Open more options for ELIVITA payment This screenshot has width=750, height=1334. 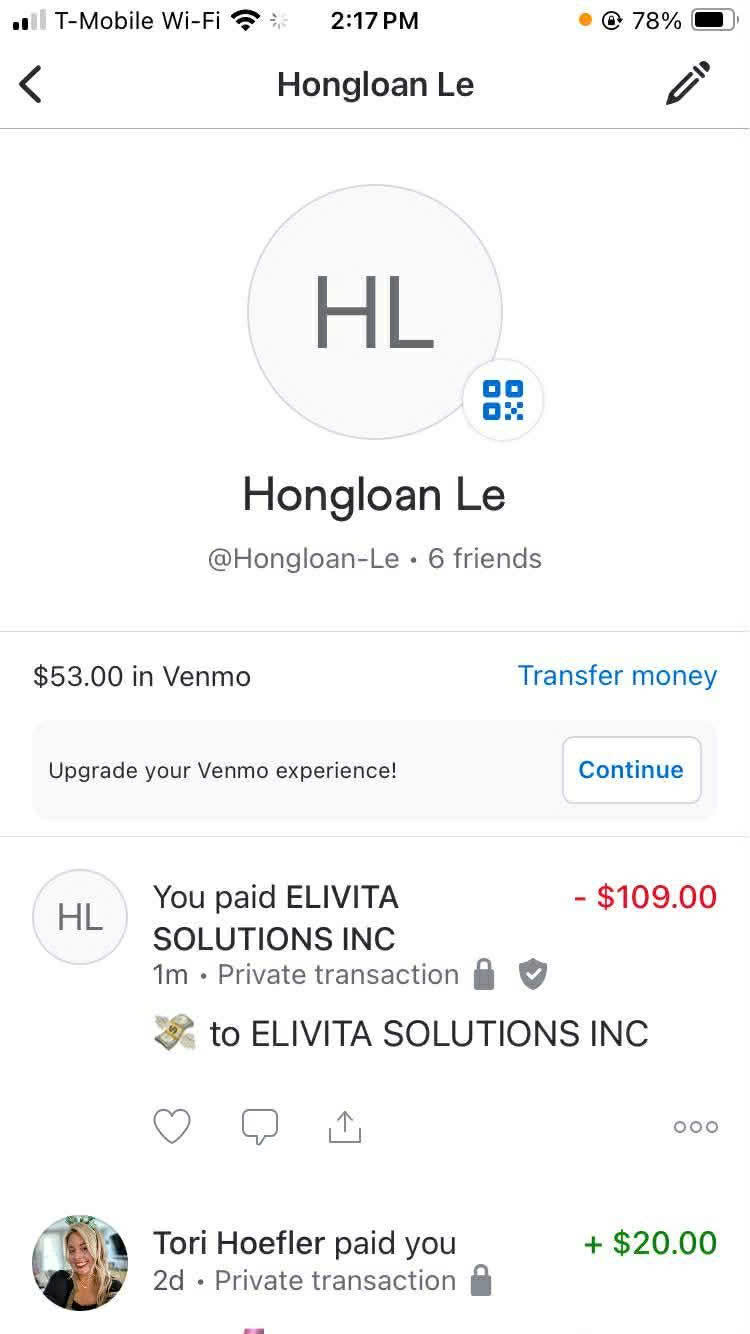click(695, 1127)
